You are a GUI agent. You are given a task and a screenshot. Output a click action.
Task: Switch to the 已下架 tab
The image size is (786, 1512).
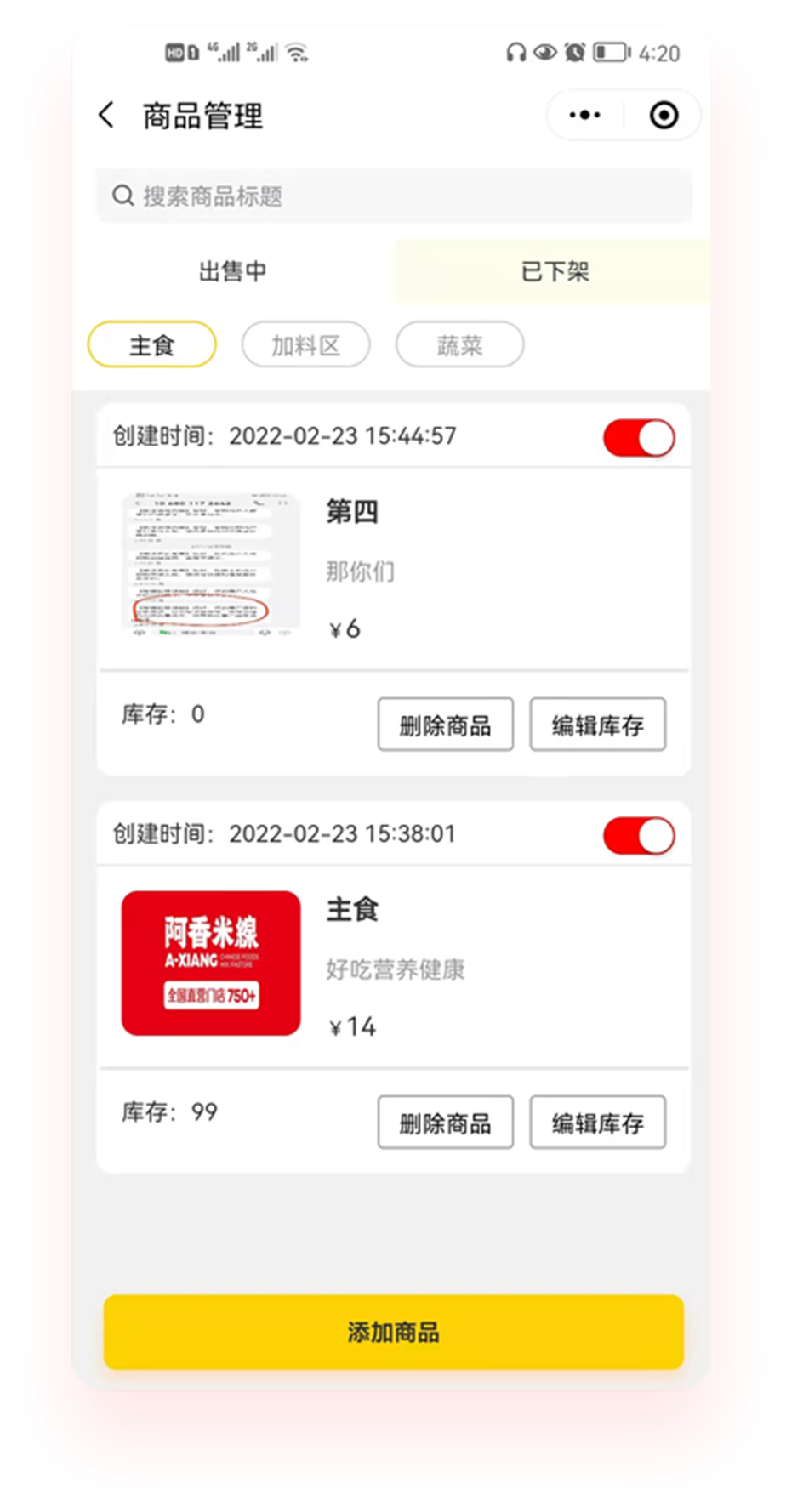coord(555,272)
